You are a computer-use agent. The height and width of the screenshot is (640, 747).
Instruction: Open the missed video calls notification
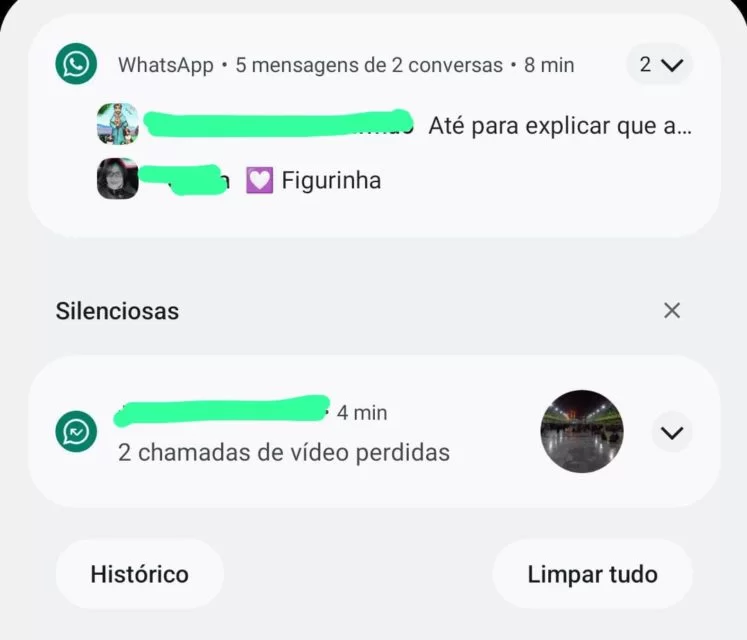pyautogui.click(x=284, y=452)
